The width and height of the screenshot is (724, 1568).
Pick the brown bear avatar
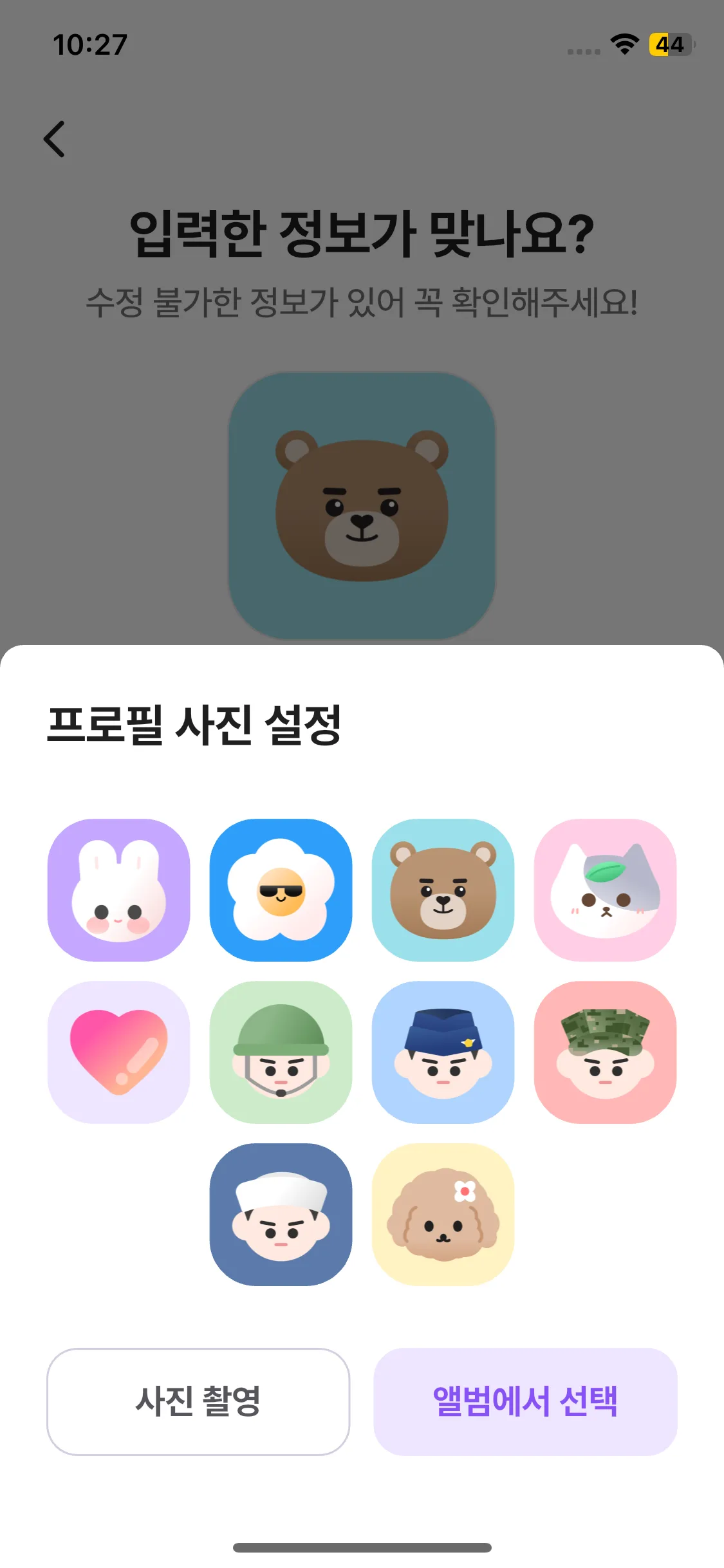(443, 890)
